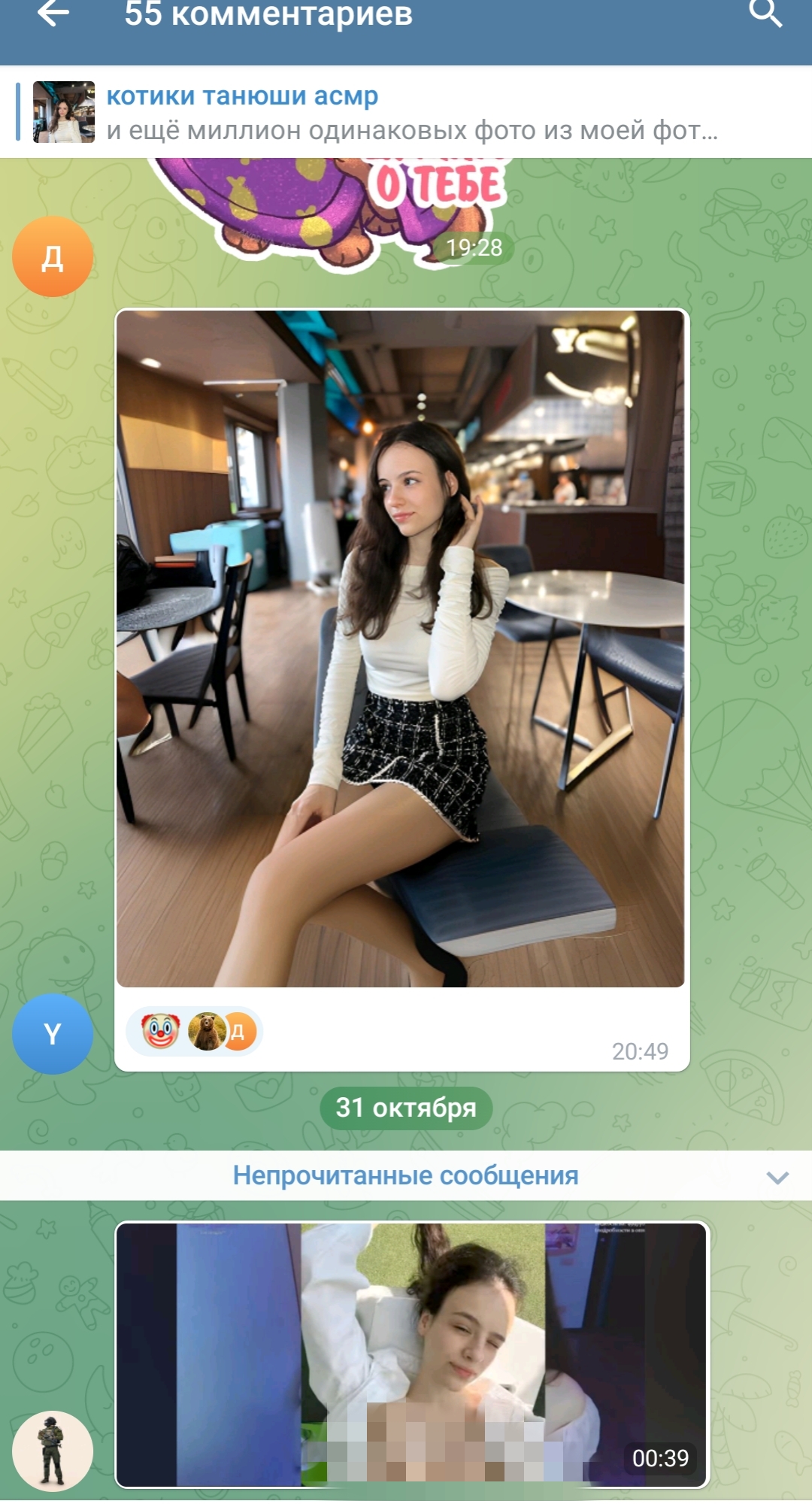Play the 00:39 video message
This screenshot has width=812, height=1507.
point(412,1354)
